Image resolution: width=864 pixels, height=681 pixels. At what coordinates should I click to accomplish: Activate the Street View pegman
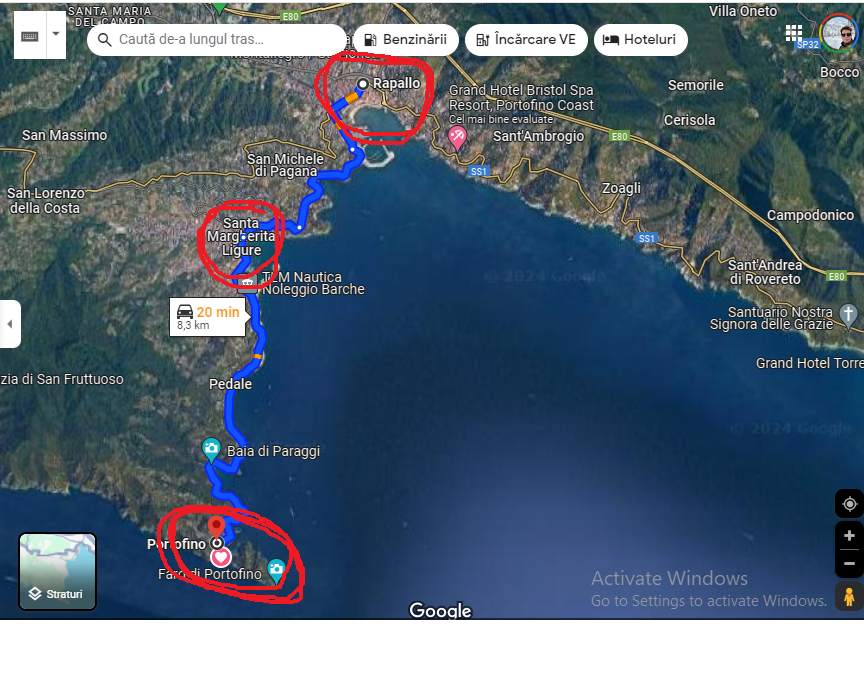849,597
